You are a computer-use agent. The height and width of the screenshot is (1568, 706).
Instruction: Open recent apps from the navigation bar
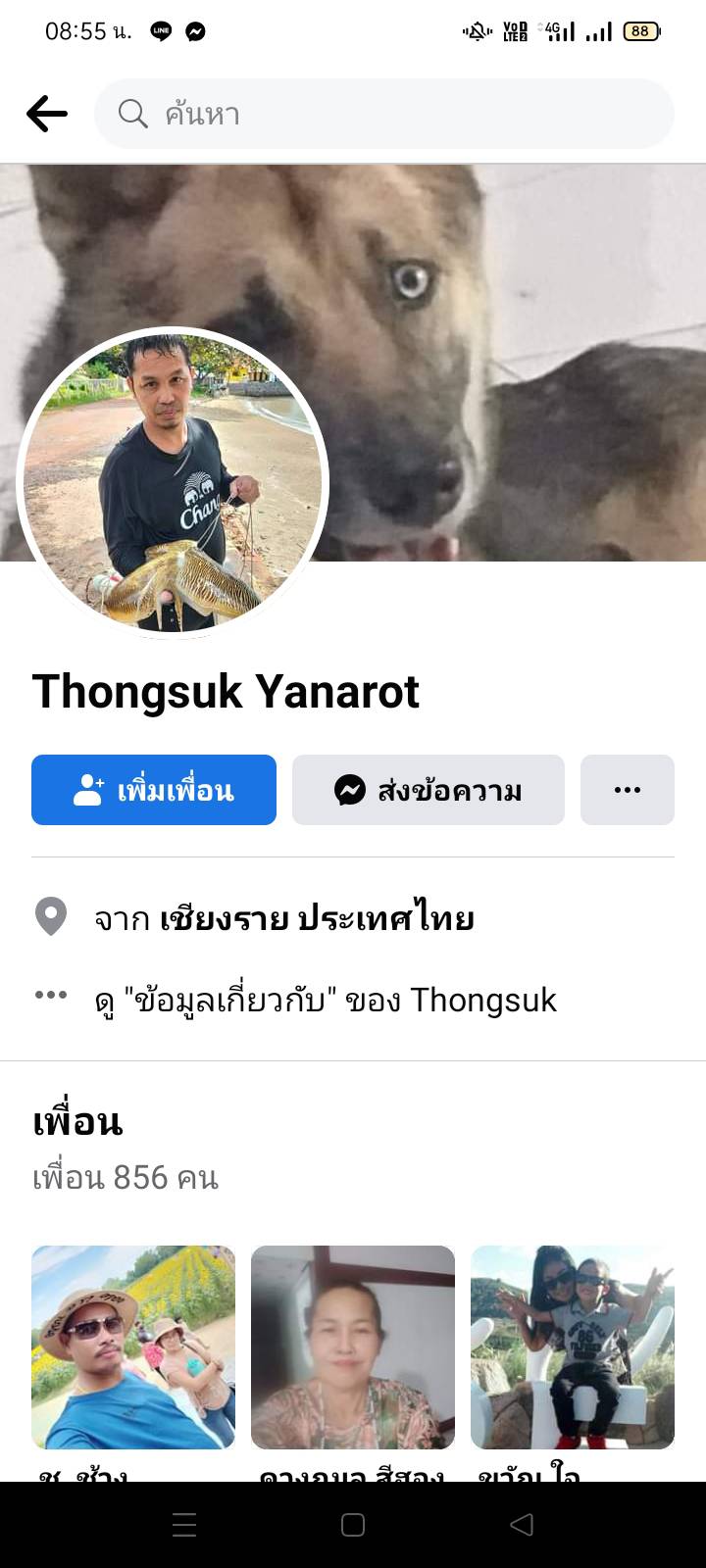[184, 1525]
